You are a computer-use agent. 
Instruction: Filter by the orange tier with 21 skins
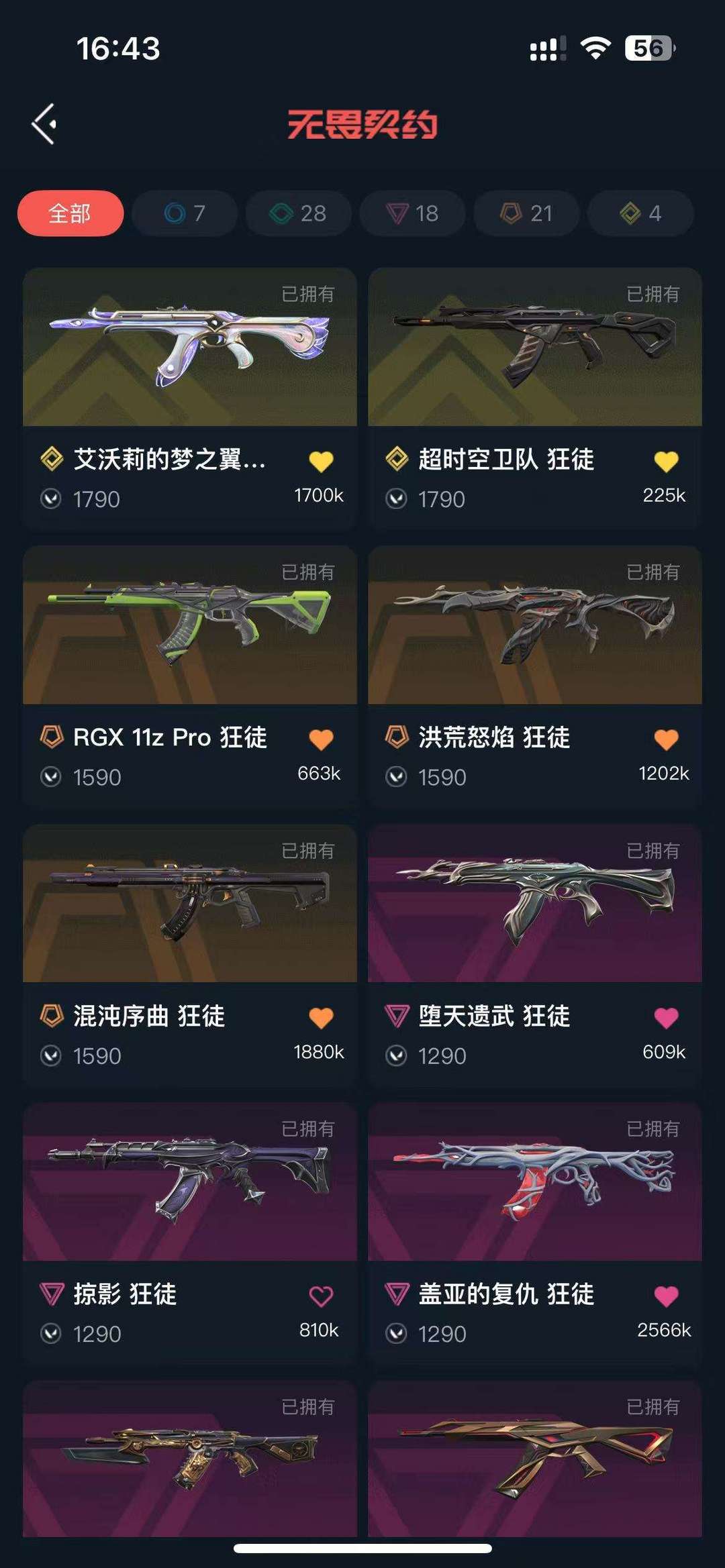coord(526,213)
